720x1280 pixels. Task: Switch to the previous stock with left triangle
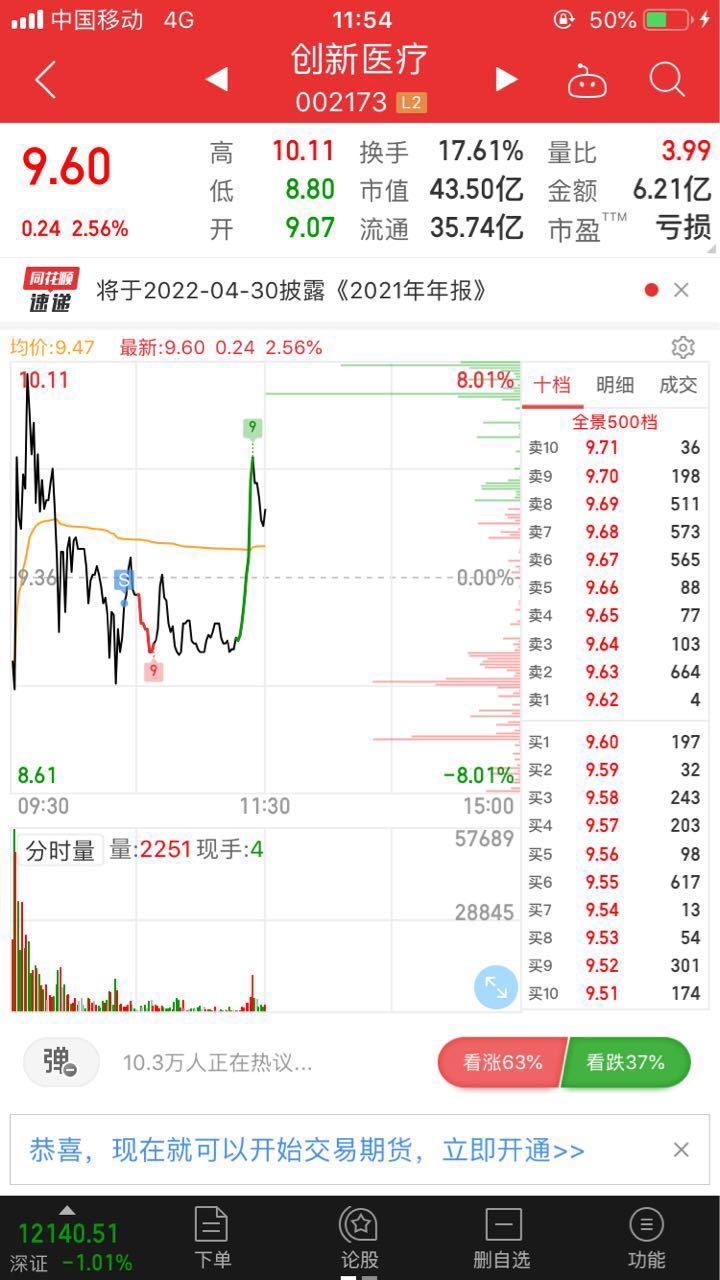coord(217,79)
